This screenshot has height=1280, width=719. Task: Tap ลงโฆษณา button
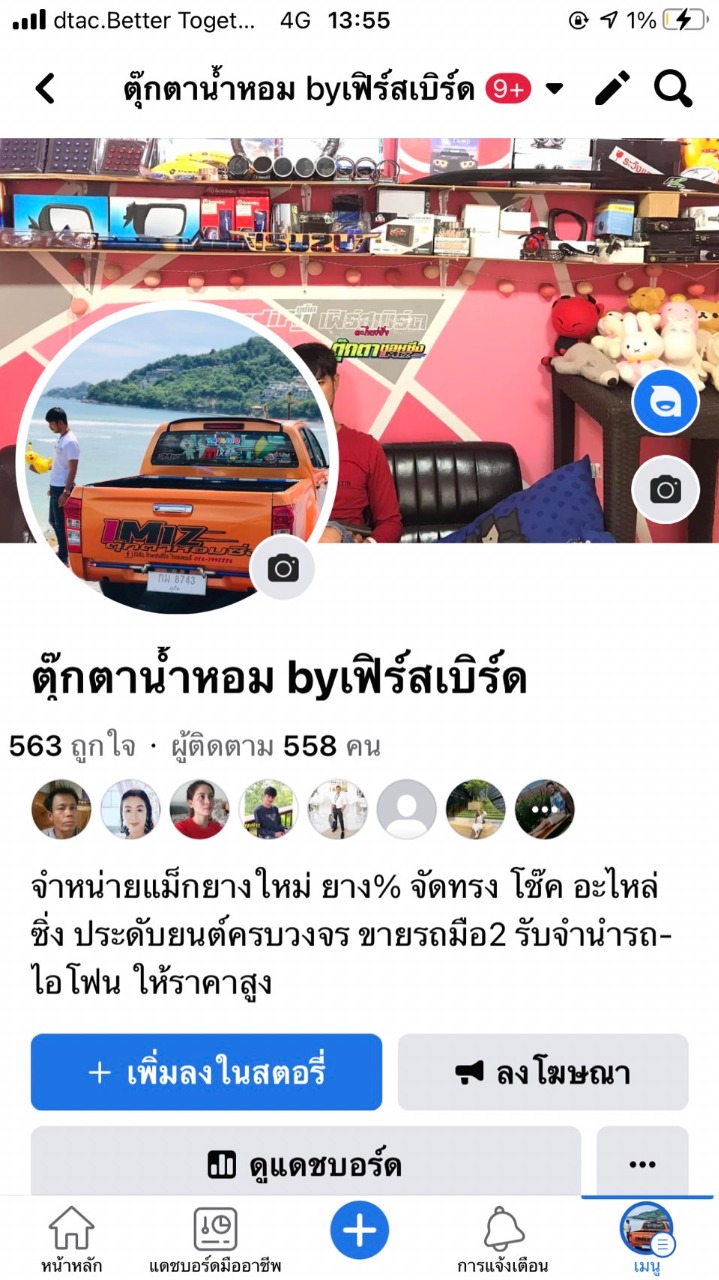tap(543, 1072)
